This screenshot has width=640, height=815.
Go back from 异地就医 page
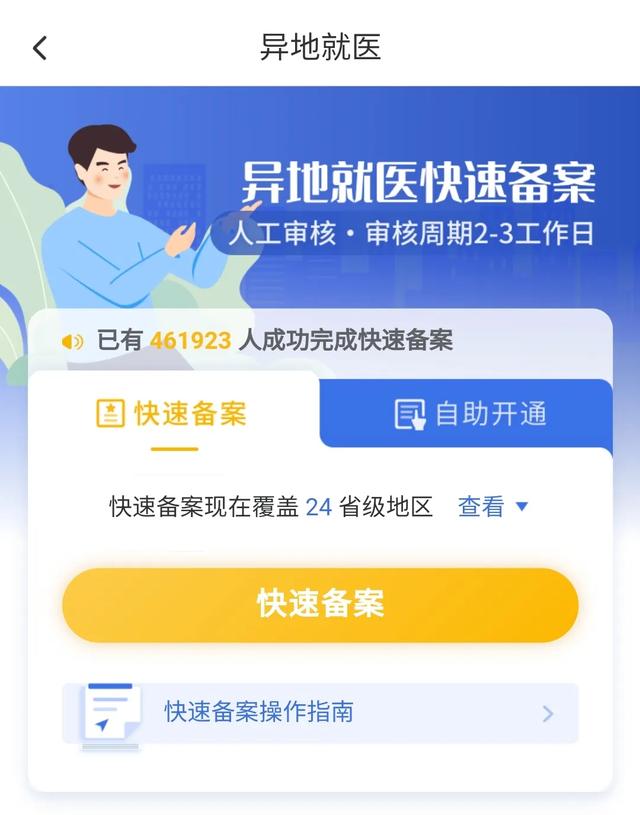point(40,47)
